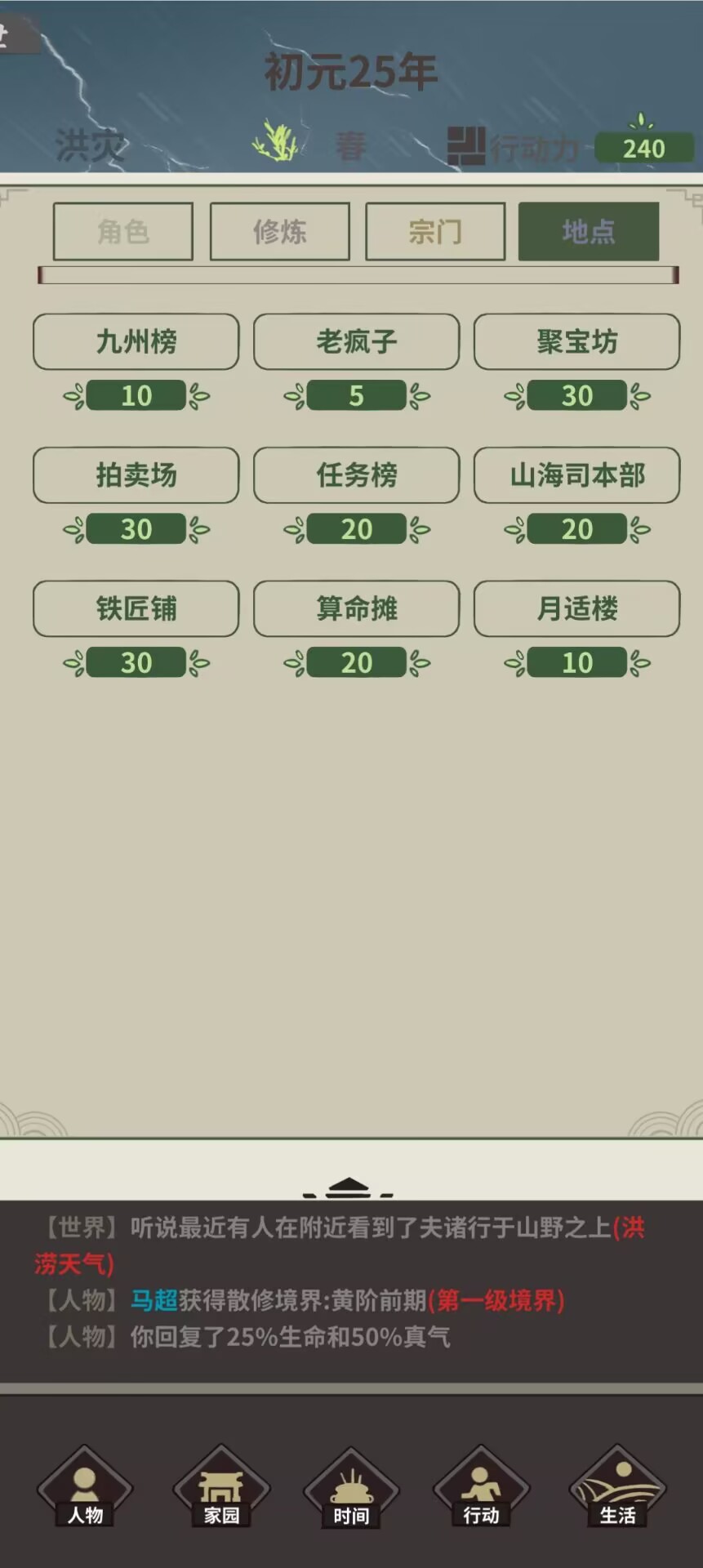Select the 地点 tab
Image resolution: width=703 pixels, height=1568 pixels.
click(x=589, y=232)
